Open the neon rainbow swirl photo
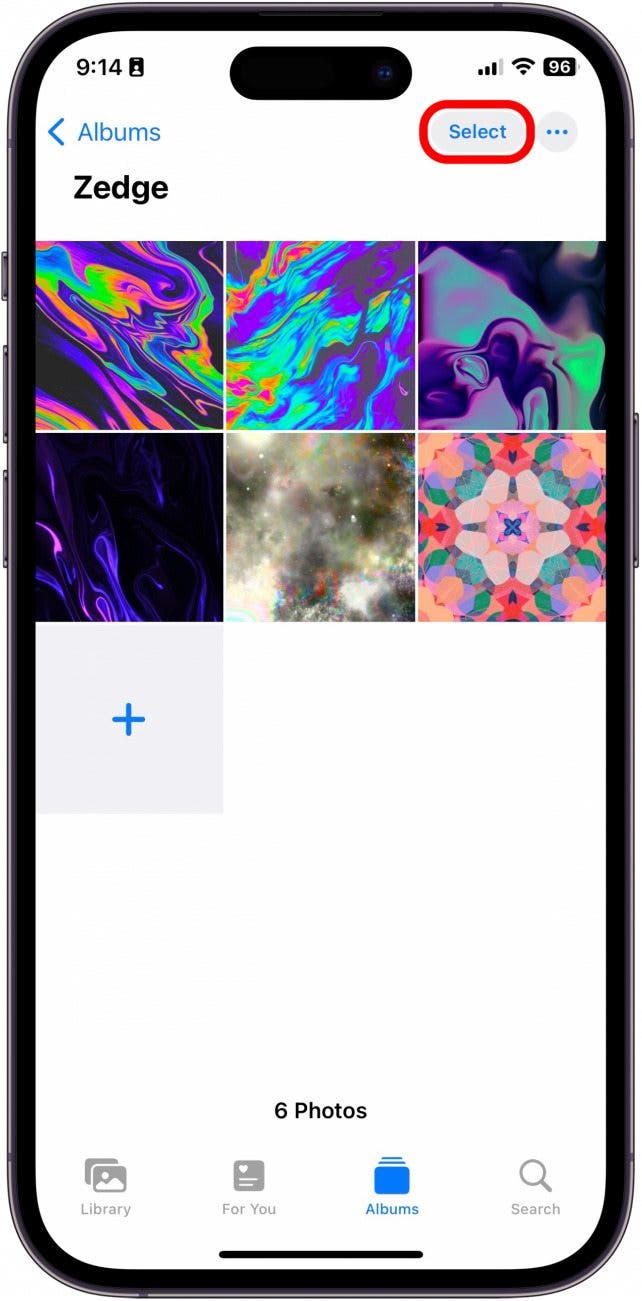This screenshot has height=1301, width=642. click(x=129, y=335)
